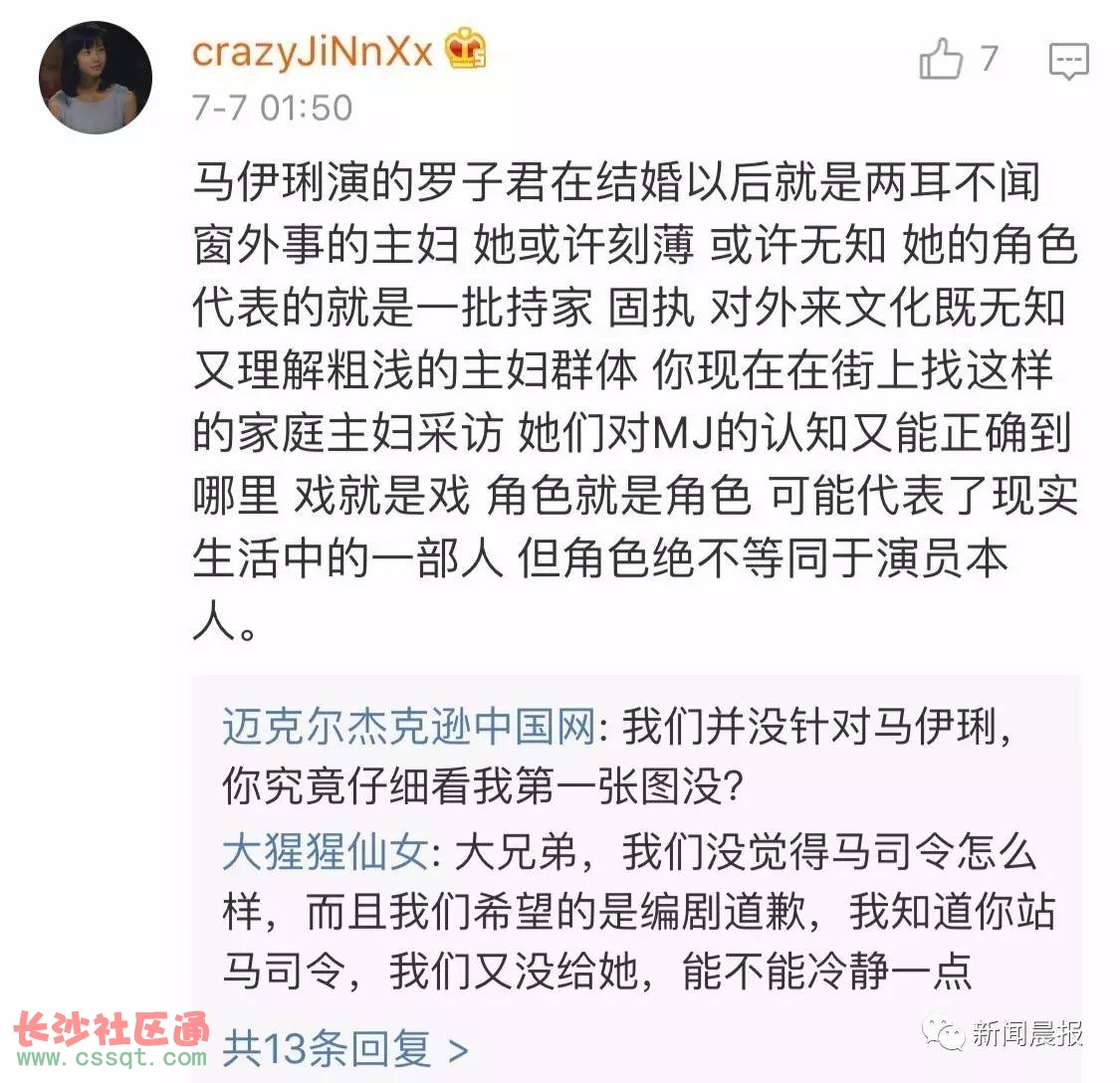Open 迈克尔杰克逊中国网's profile
The height and width of the screenshot is (1083, 1120).
(407, 728)
